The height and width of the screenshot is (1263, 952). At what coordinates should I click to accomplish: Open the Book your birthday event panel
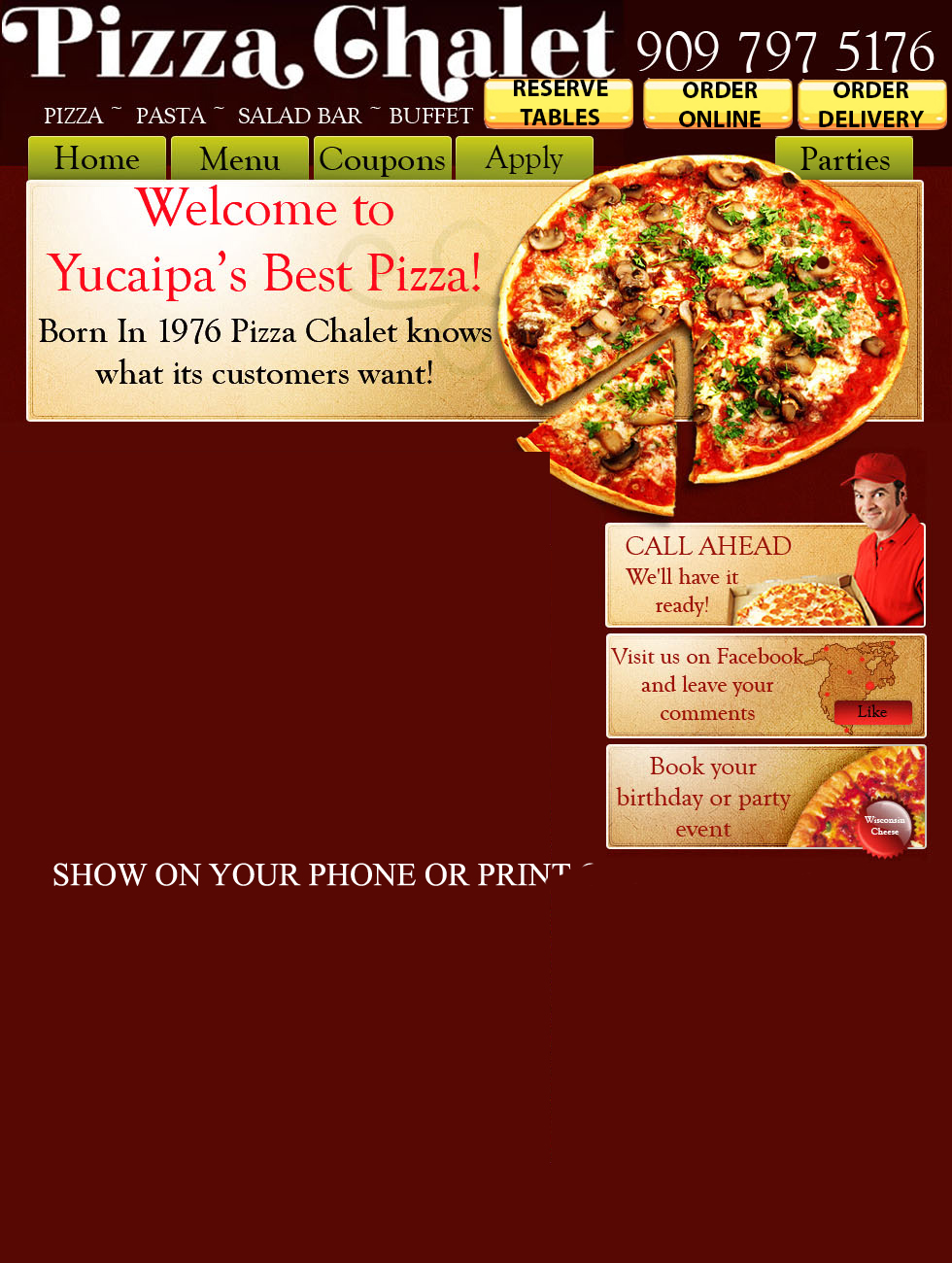pos(704,797)
